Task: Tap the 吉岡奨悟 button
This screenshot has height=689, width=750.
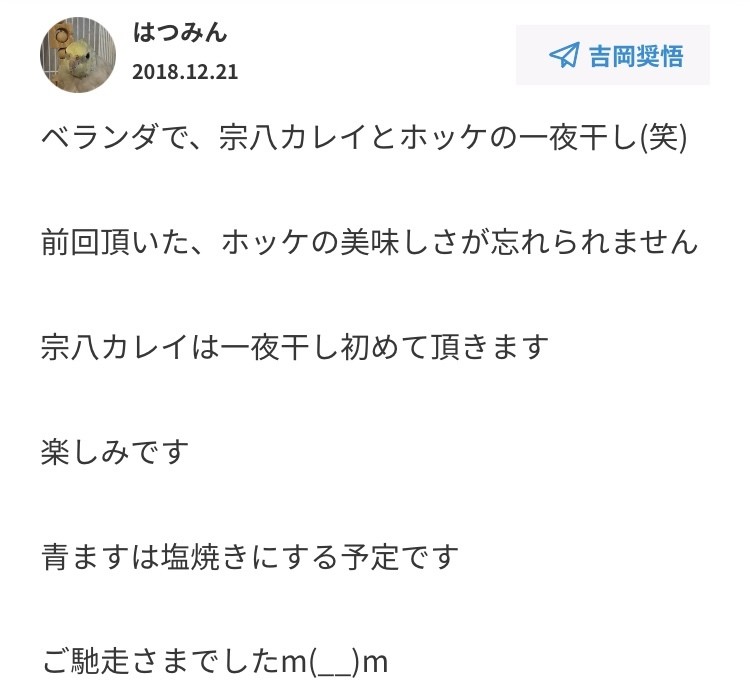Action: pyautogui.click(x=613, y=55)
